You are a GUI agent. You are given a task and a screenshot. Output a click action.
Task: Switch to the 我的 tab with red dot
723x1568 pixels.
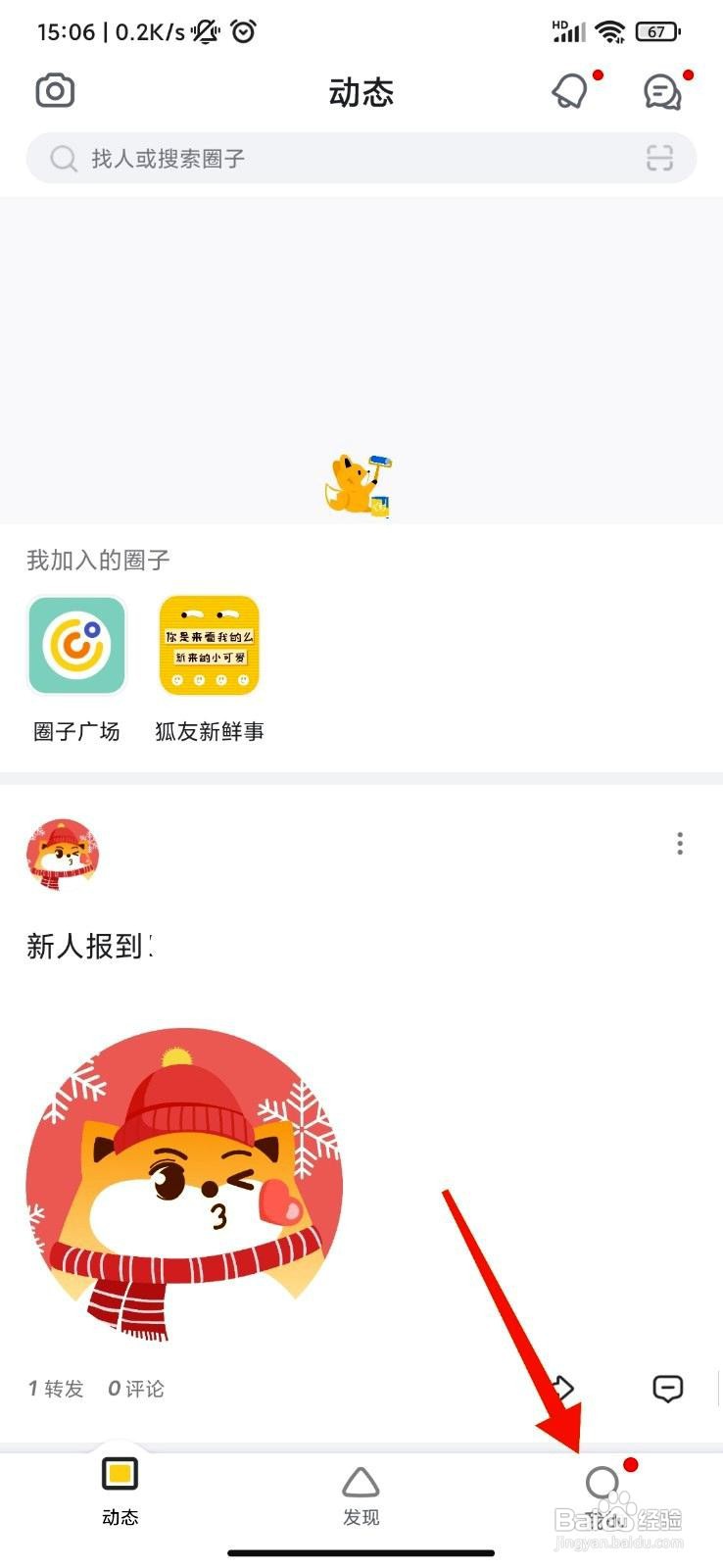[603, 1485]
